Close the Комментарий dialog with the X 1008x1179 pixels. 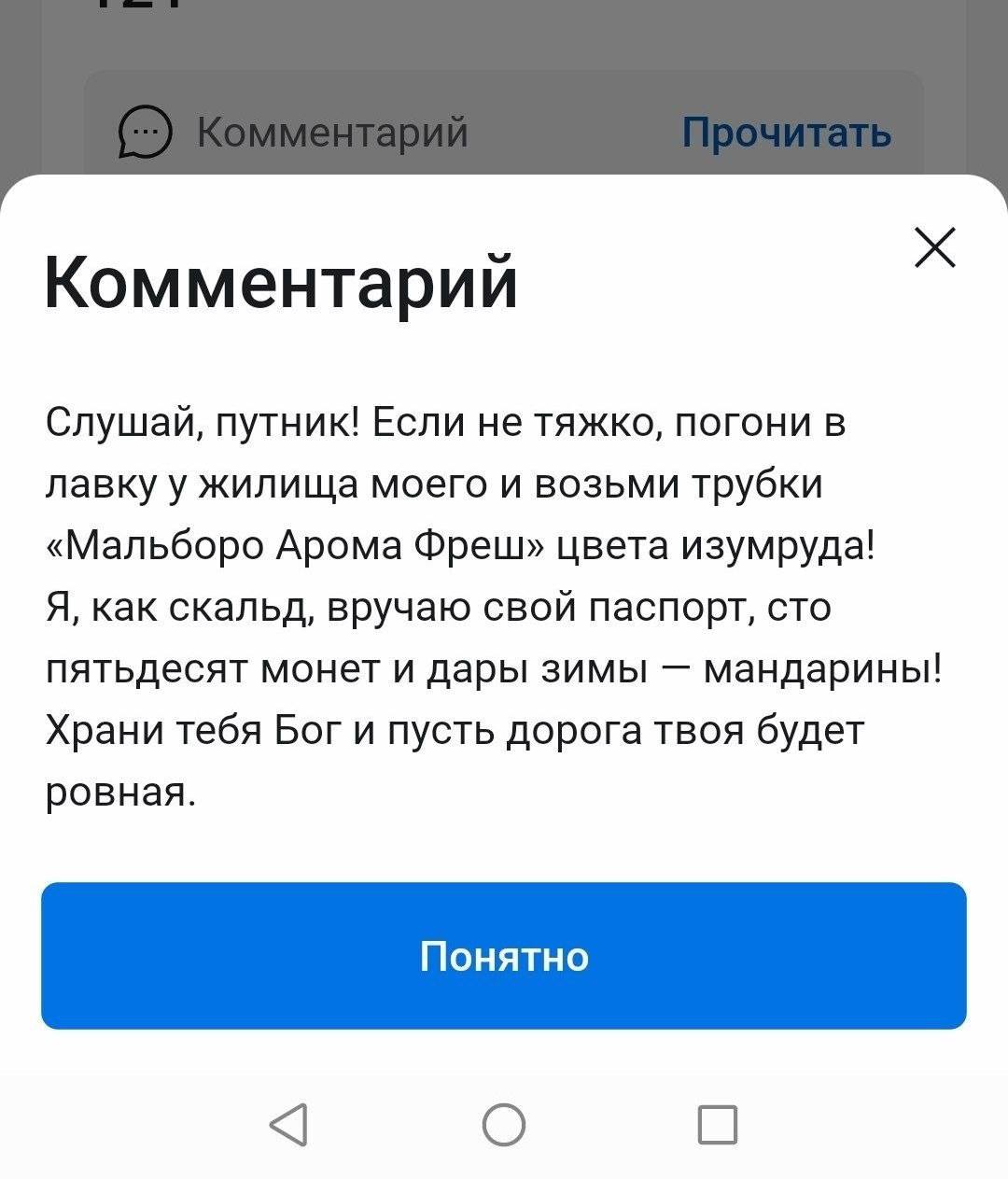[934, 247]
